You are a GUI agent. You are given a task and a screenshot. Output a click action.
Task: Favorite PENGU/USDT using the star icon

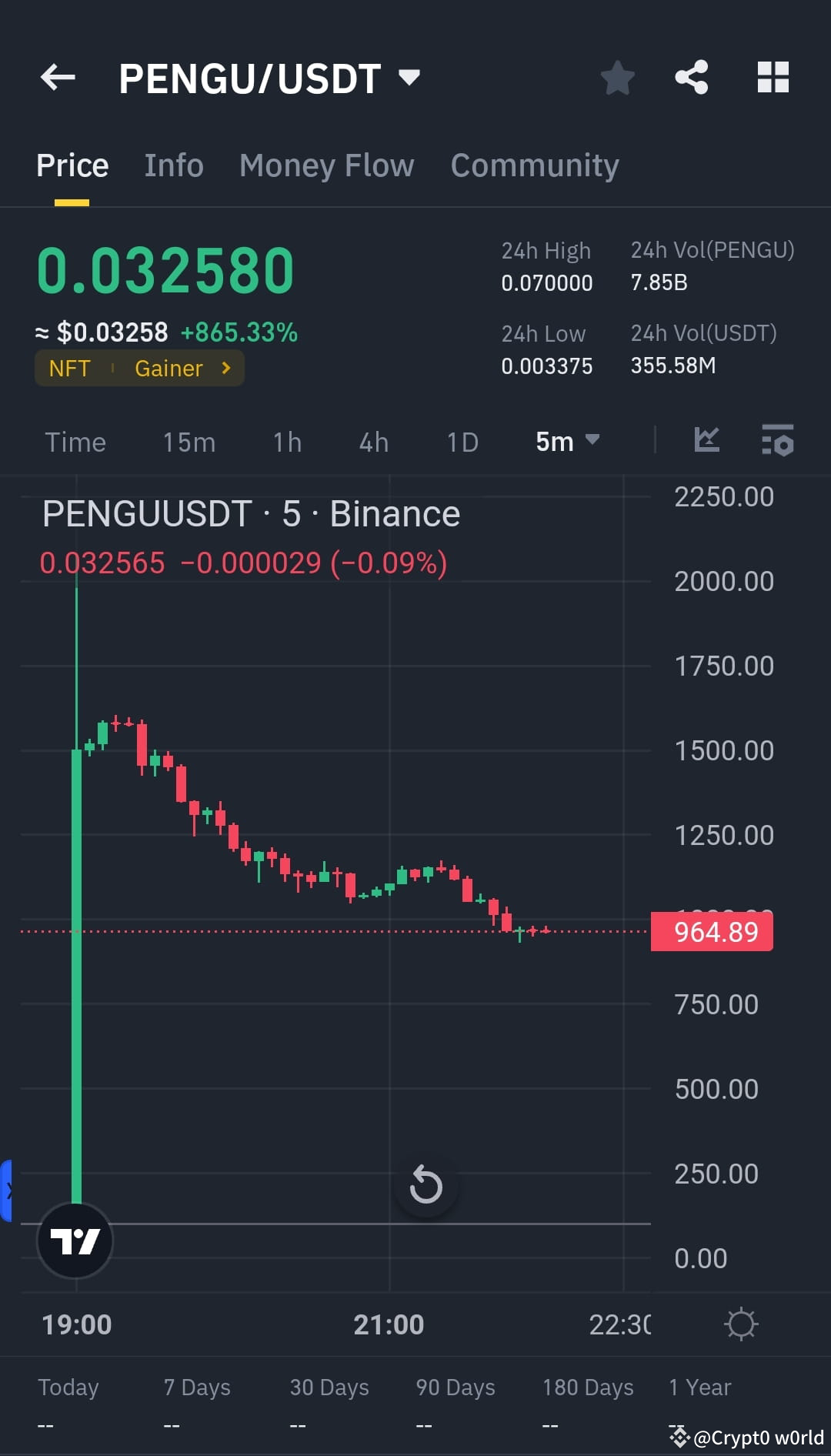[617, 77]
